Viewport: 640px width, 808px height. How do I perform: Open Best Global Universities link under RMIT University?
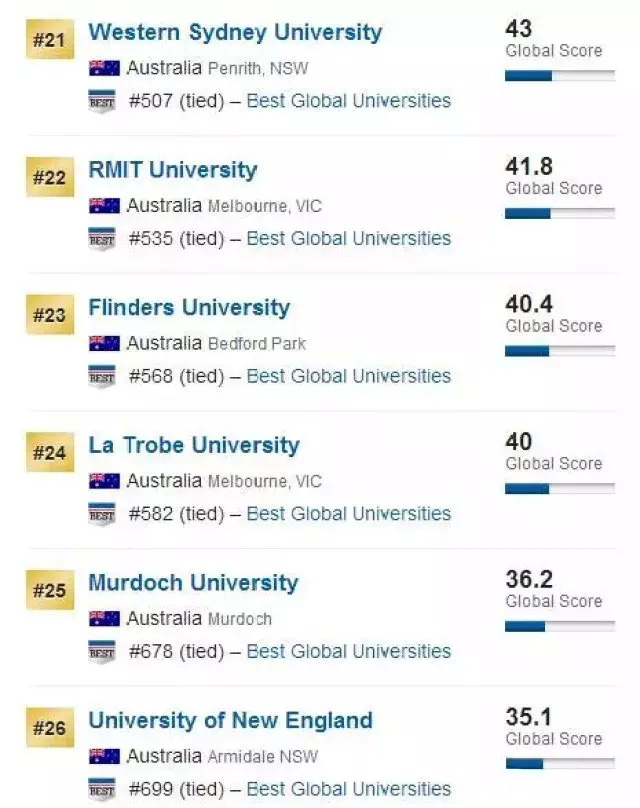coord(348,238)
